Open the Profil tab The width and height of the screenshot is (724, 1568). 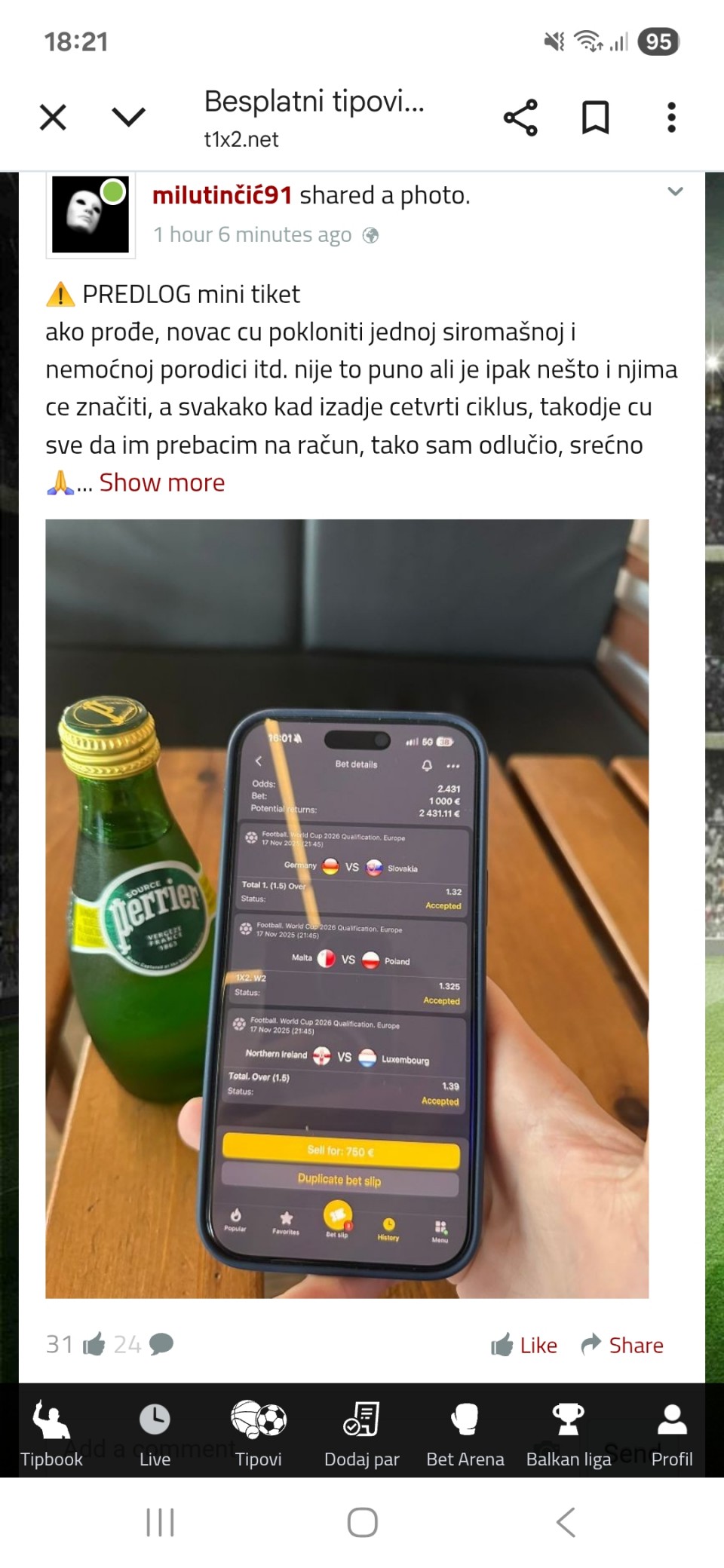point(671,1434)
